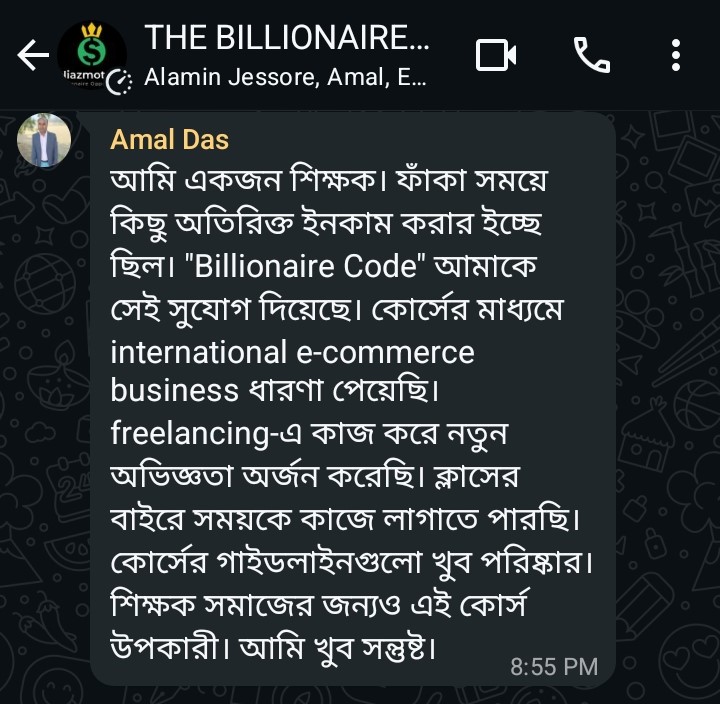Go back to the chat list
Viewport: 720px width, 704px height.
(32, 56)
